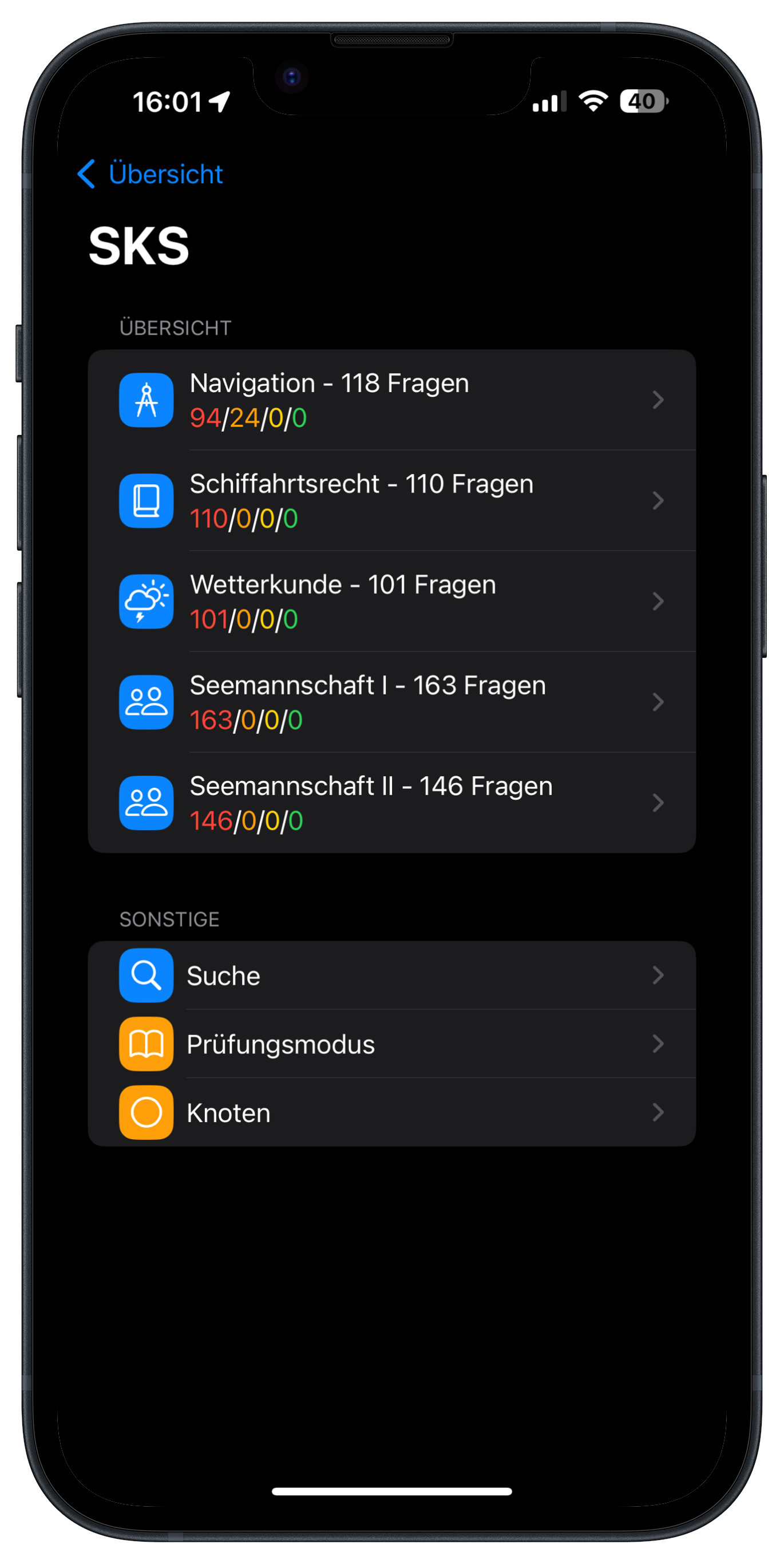Open the Knoten section
The height and width of the screenshot is (1564, 784).
[x=391, y=1113]
